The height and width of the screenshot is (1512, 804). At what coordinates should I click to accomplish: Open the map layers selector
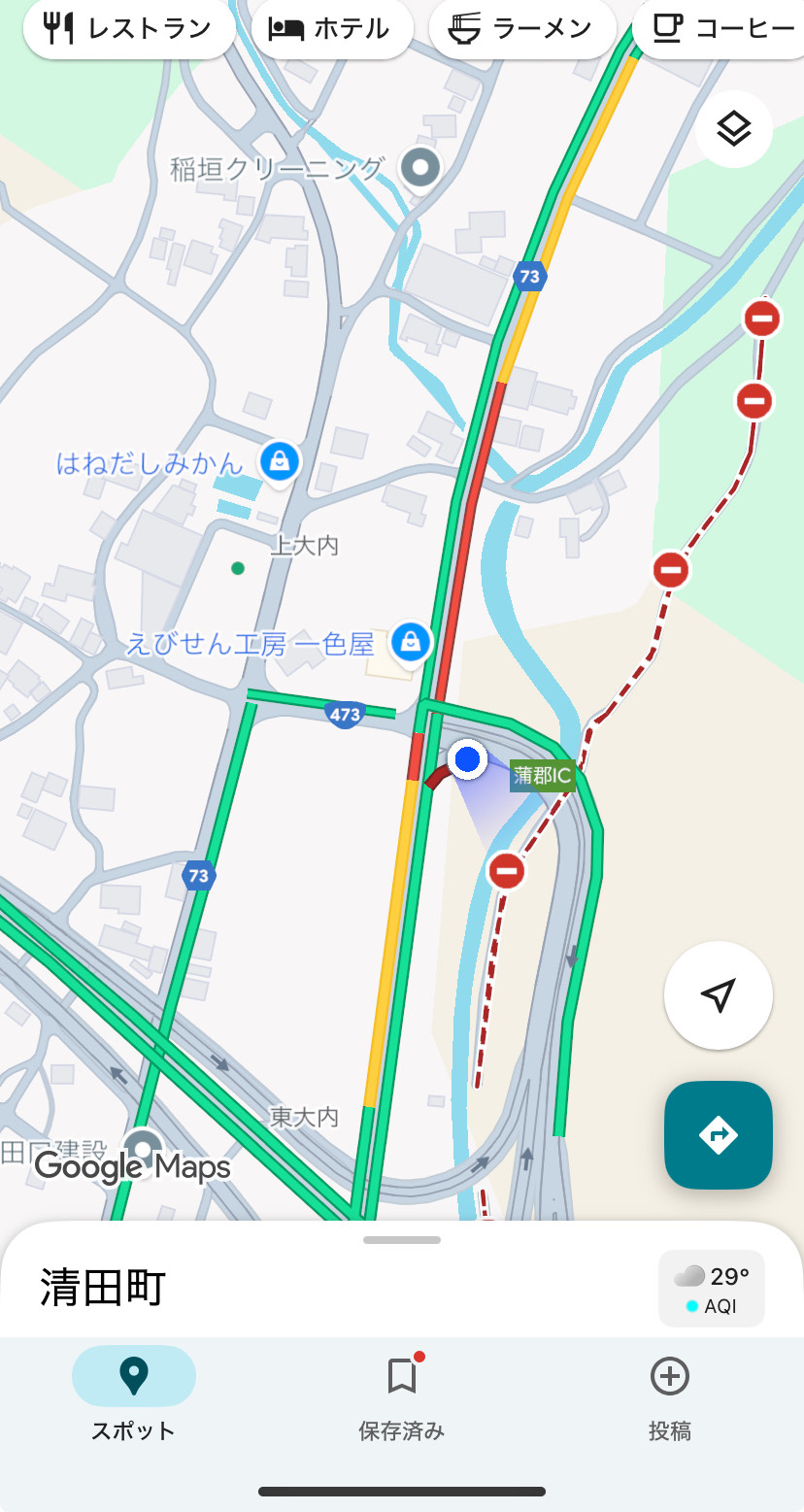pyautogui.click(x=734, y=129)
